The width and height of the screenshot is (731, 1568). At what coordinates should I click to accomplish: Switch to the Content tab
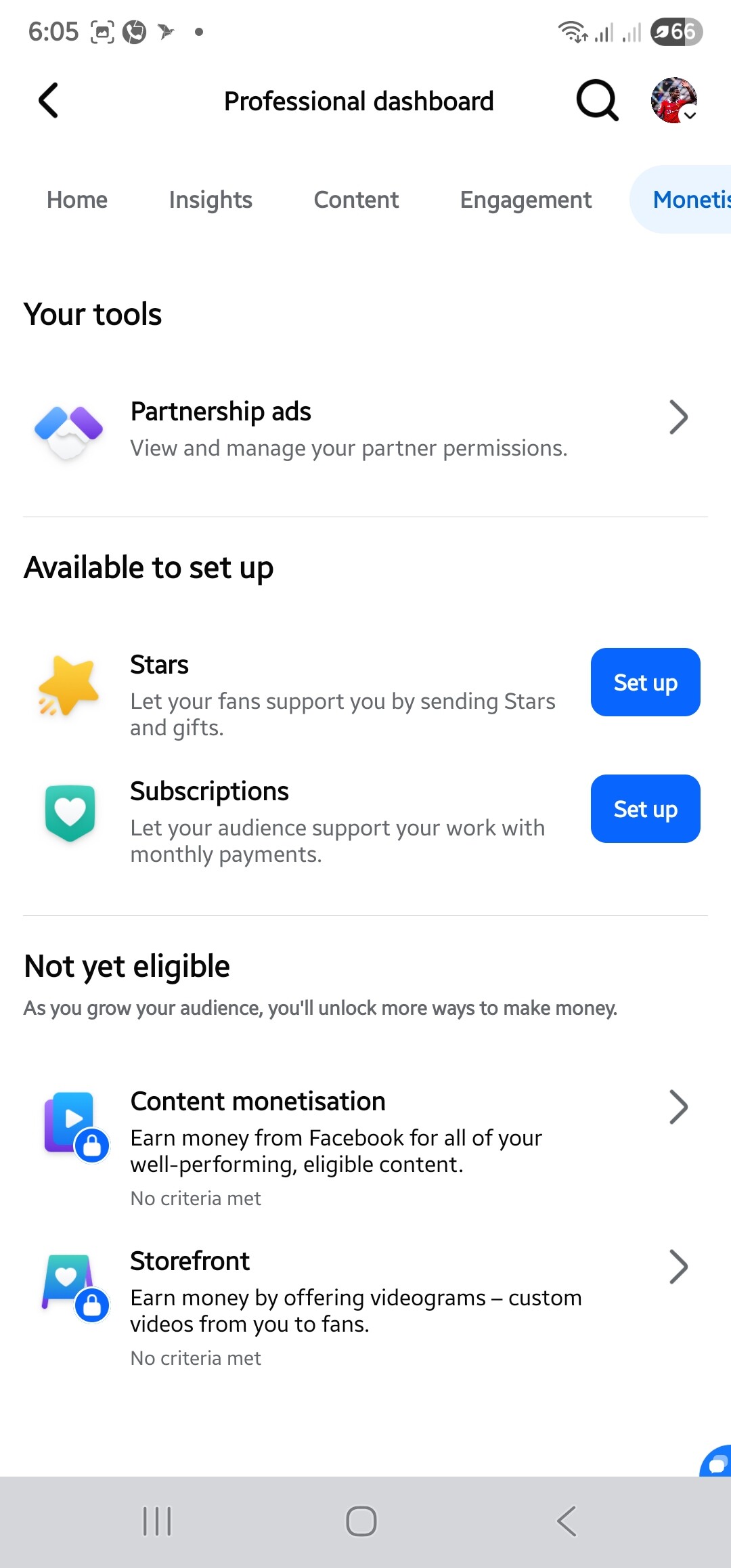tap(356, 200)
